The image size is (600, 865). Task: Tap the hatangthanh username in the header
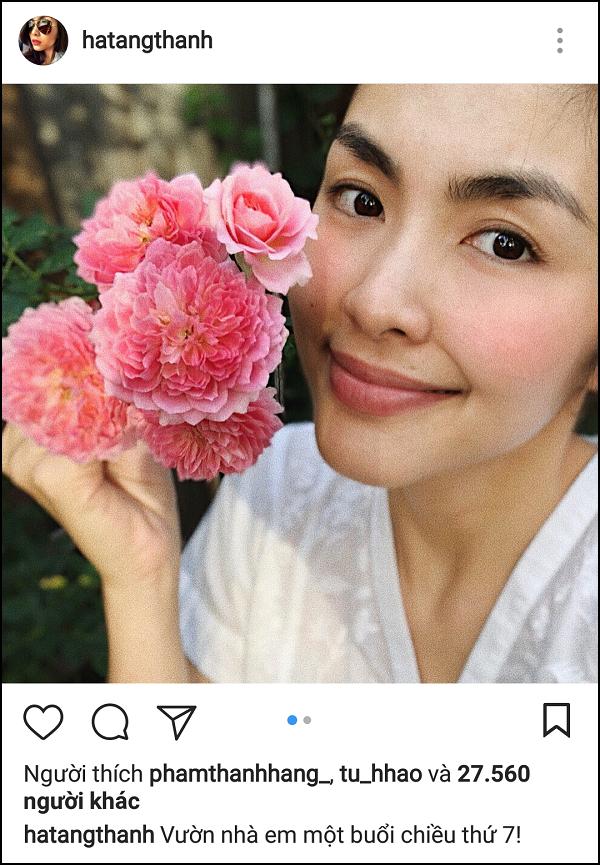147,41
